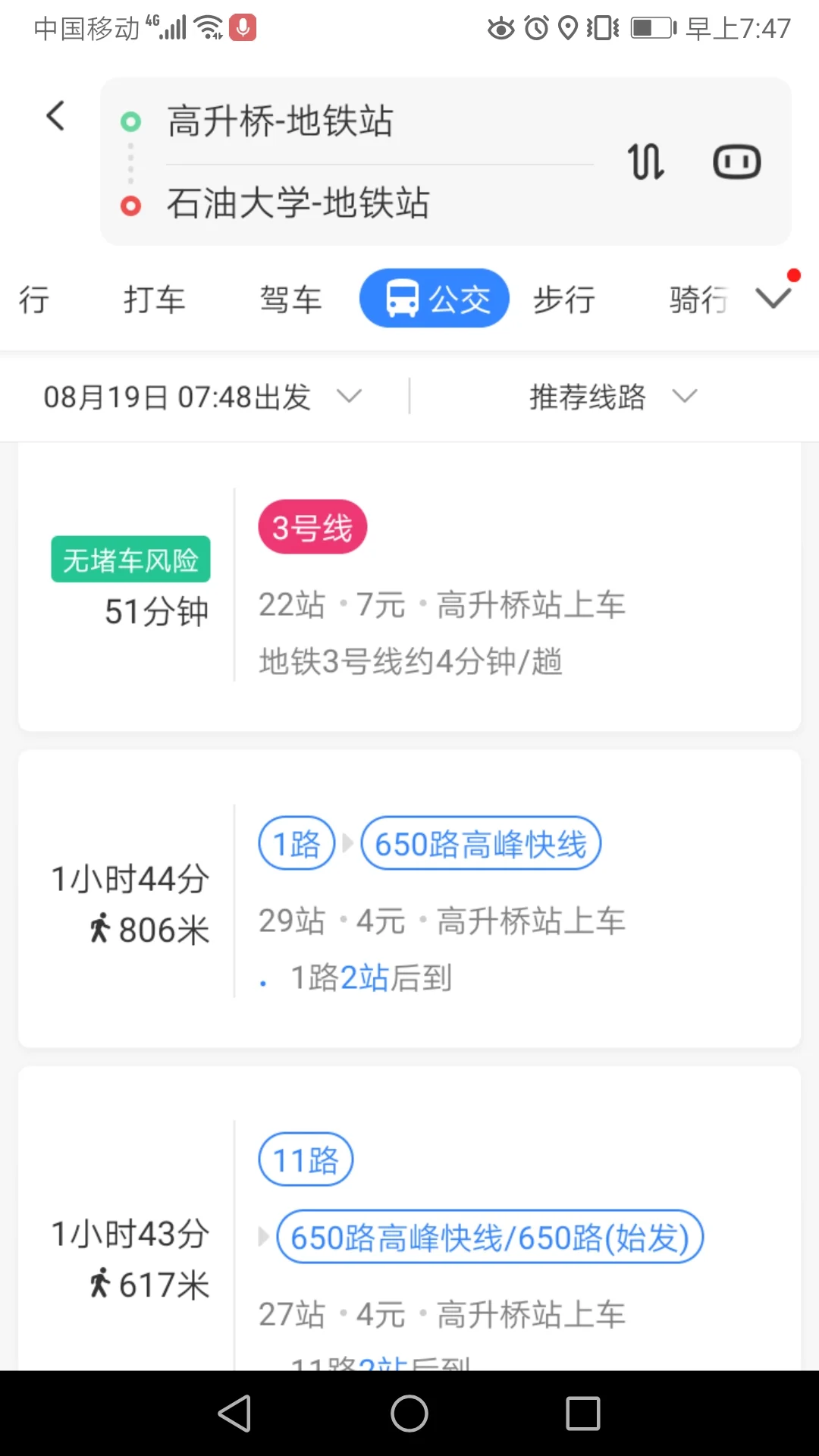Select the 11路 bus route badge

coord(305,1159)
